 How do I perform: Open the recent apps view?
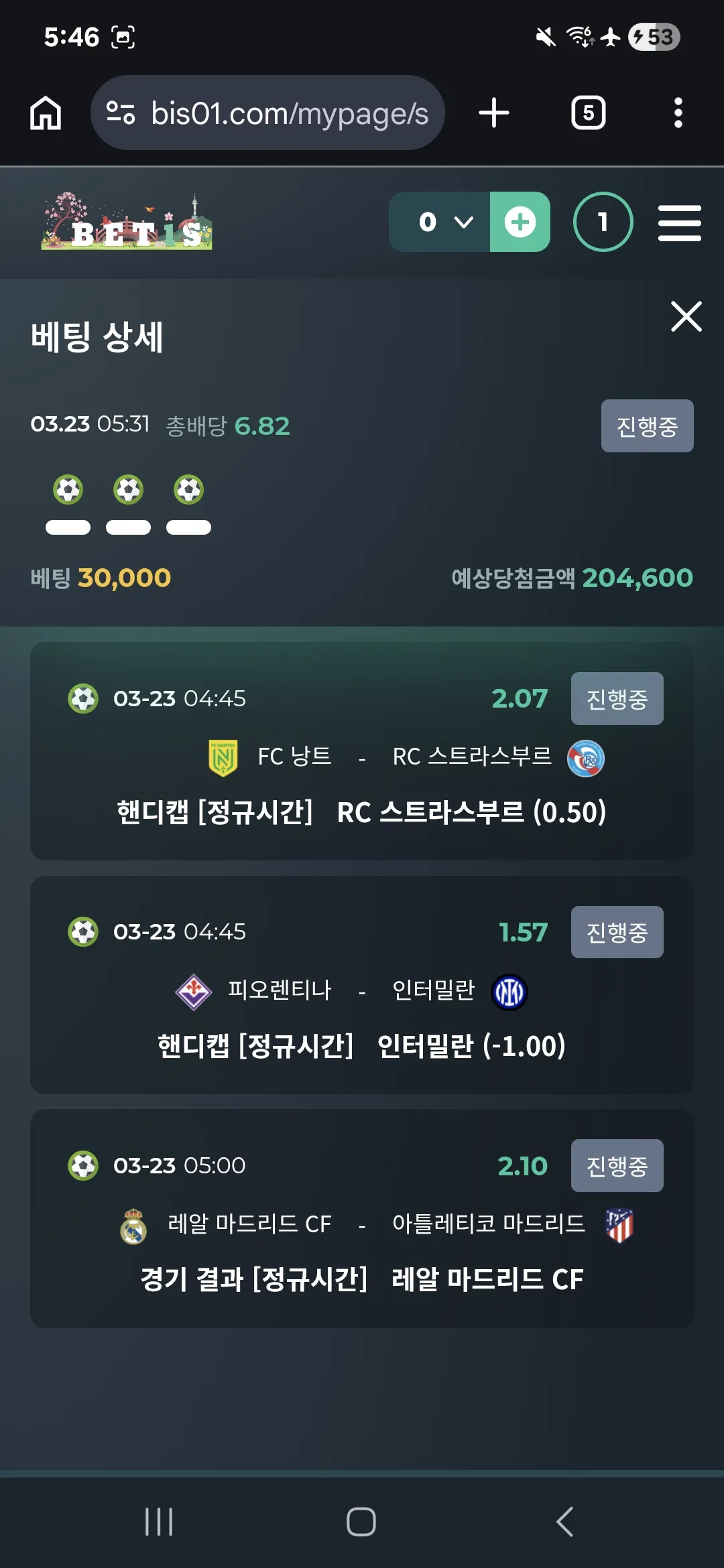pyautogui.click(x=159, y=1522)
